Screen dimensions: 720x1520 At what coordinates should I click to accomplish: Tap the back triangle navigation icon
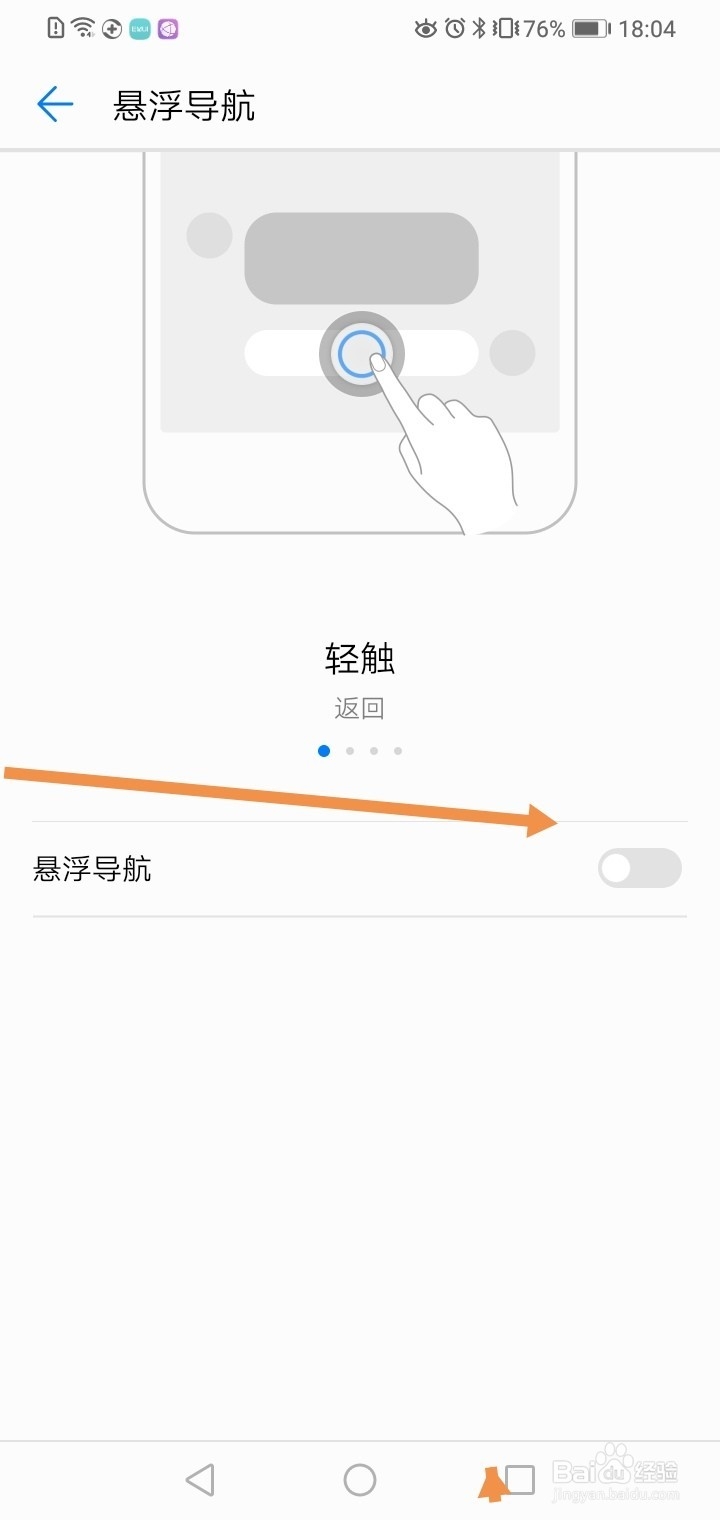pos(200,1479)
